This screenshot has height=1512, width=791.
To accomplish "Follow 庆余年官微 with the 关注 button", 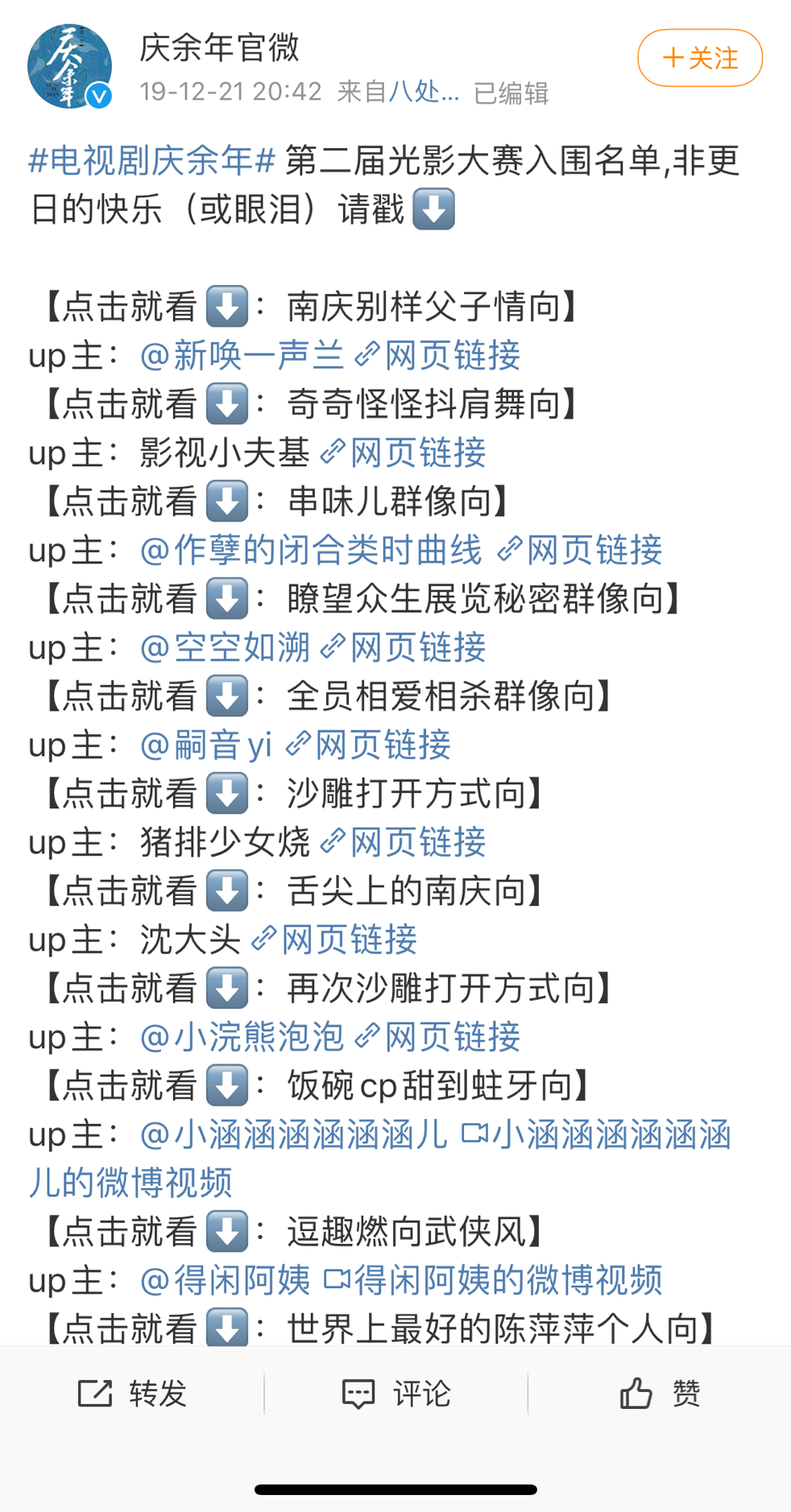I will tap(699, 58).
